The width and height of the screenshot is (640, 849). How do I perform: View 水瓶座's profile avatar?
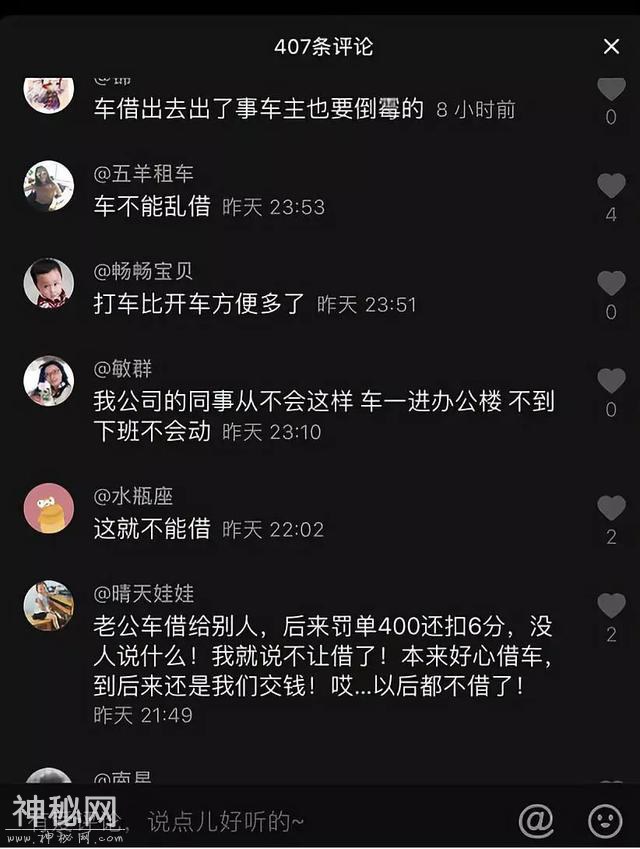48,508
